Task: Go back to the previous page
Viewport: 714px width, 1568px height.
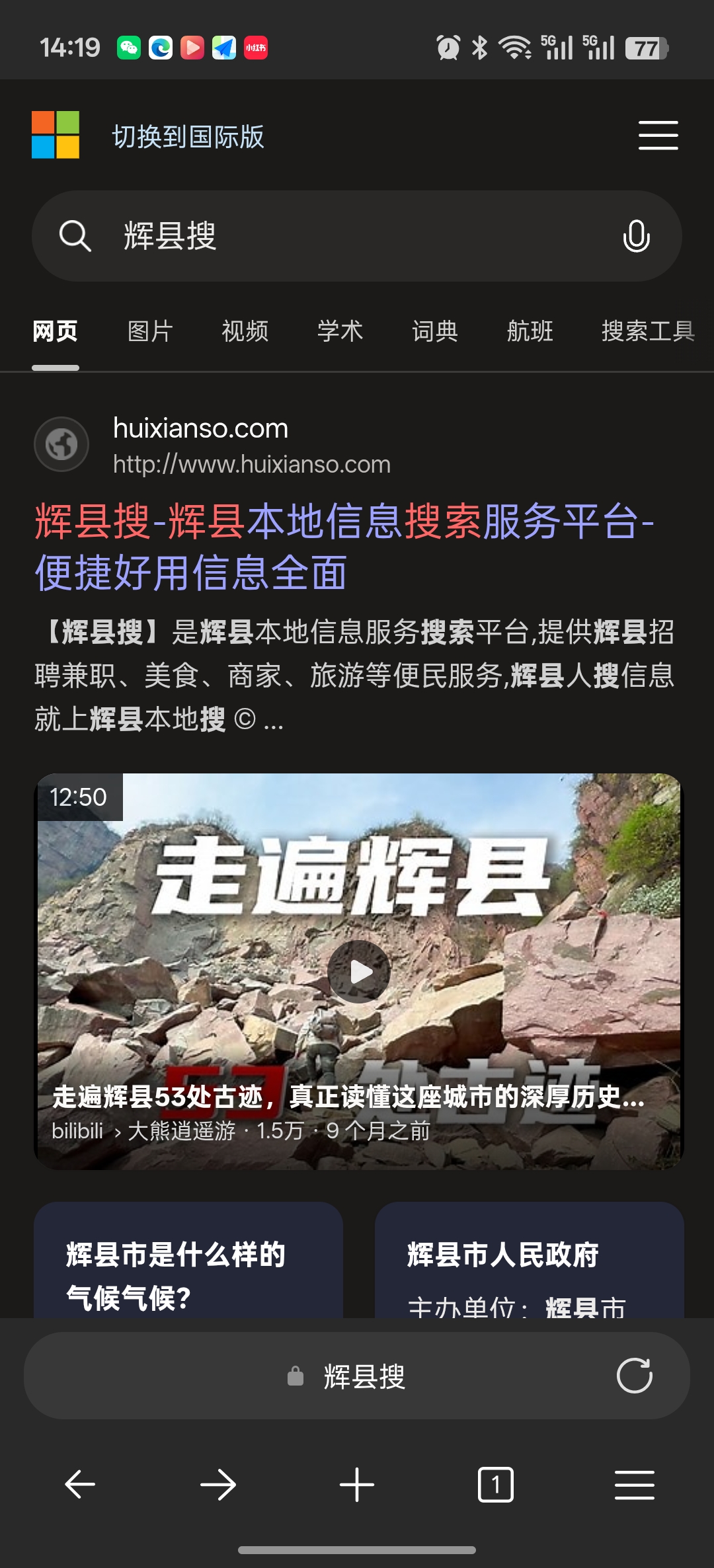Action: point(80,1485)
